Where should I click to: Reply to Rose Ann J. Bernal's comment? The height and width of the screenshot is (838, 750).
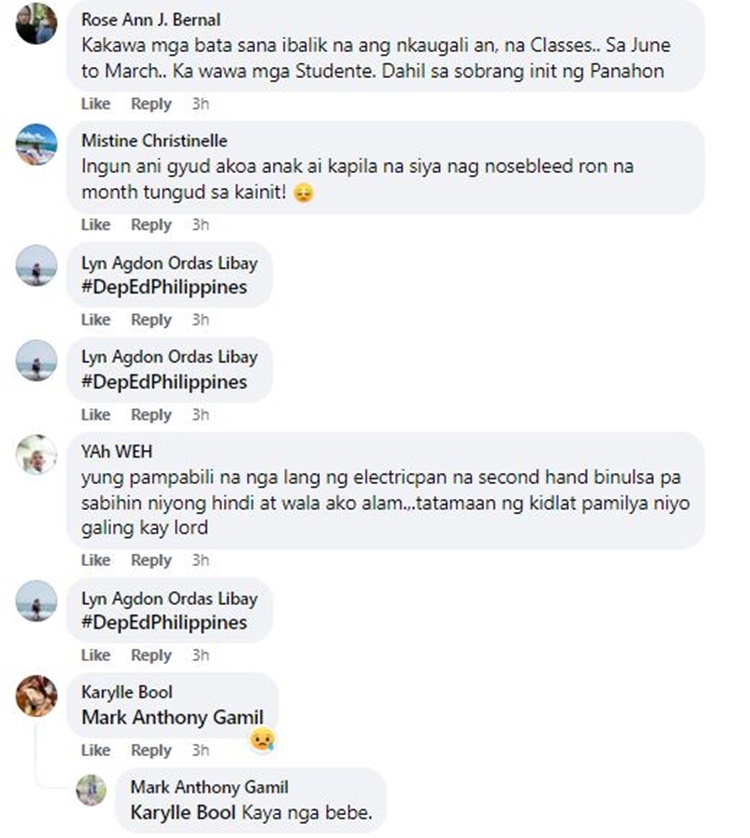pos(151,104)
